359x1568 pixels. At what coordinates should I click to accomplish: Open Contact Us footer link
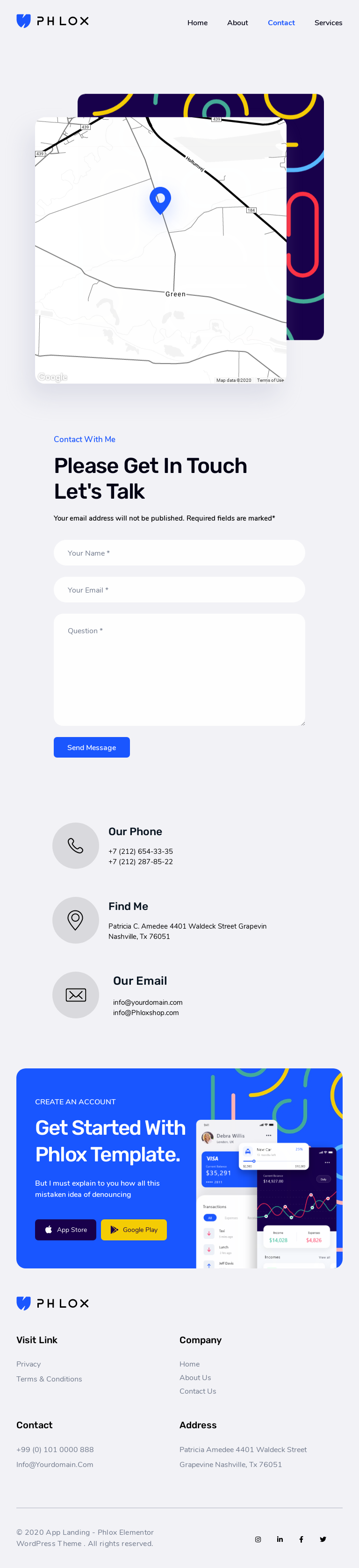198,1391
